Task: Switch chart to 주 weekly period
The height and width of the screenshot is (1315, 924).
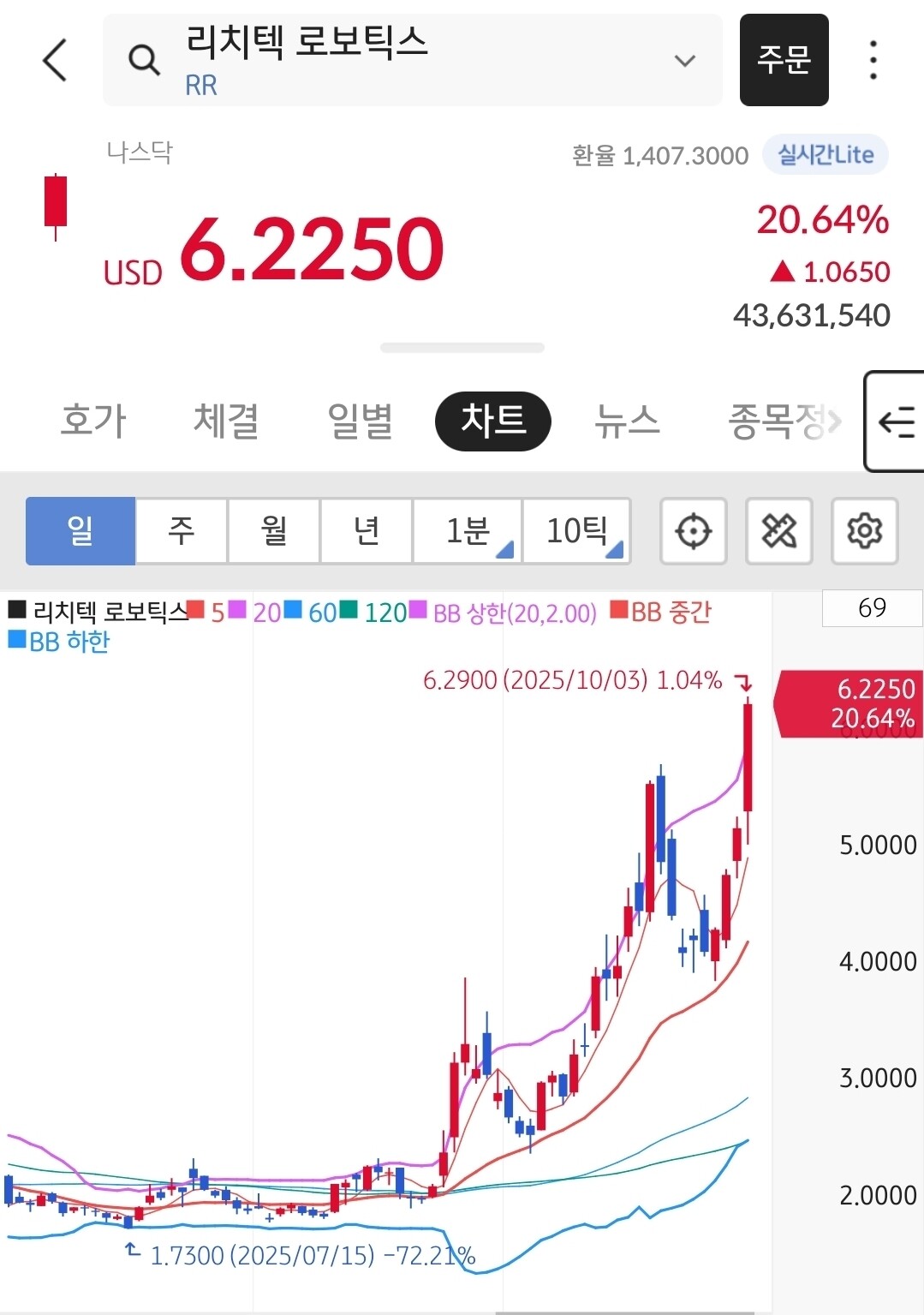Action: pos(182,531)
